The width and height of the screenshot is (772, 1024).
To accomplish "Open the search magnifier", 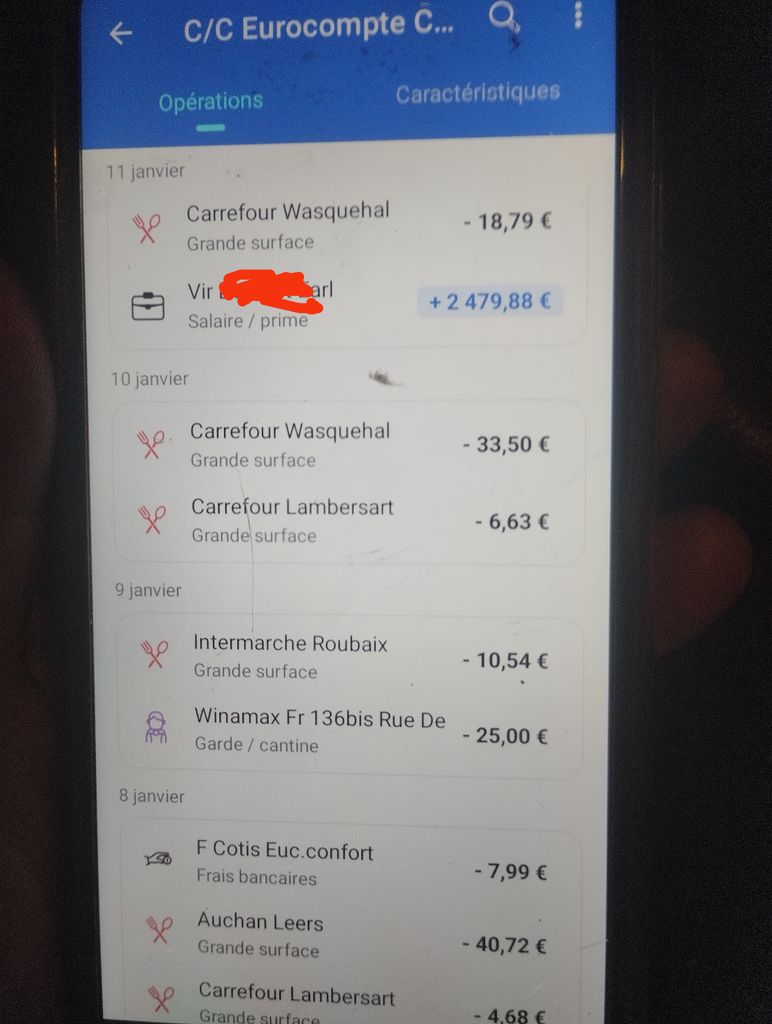I will click(x=505, y=19).
